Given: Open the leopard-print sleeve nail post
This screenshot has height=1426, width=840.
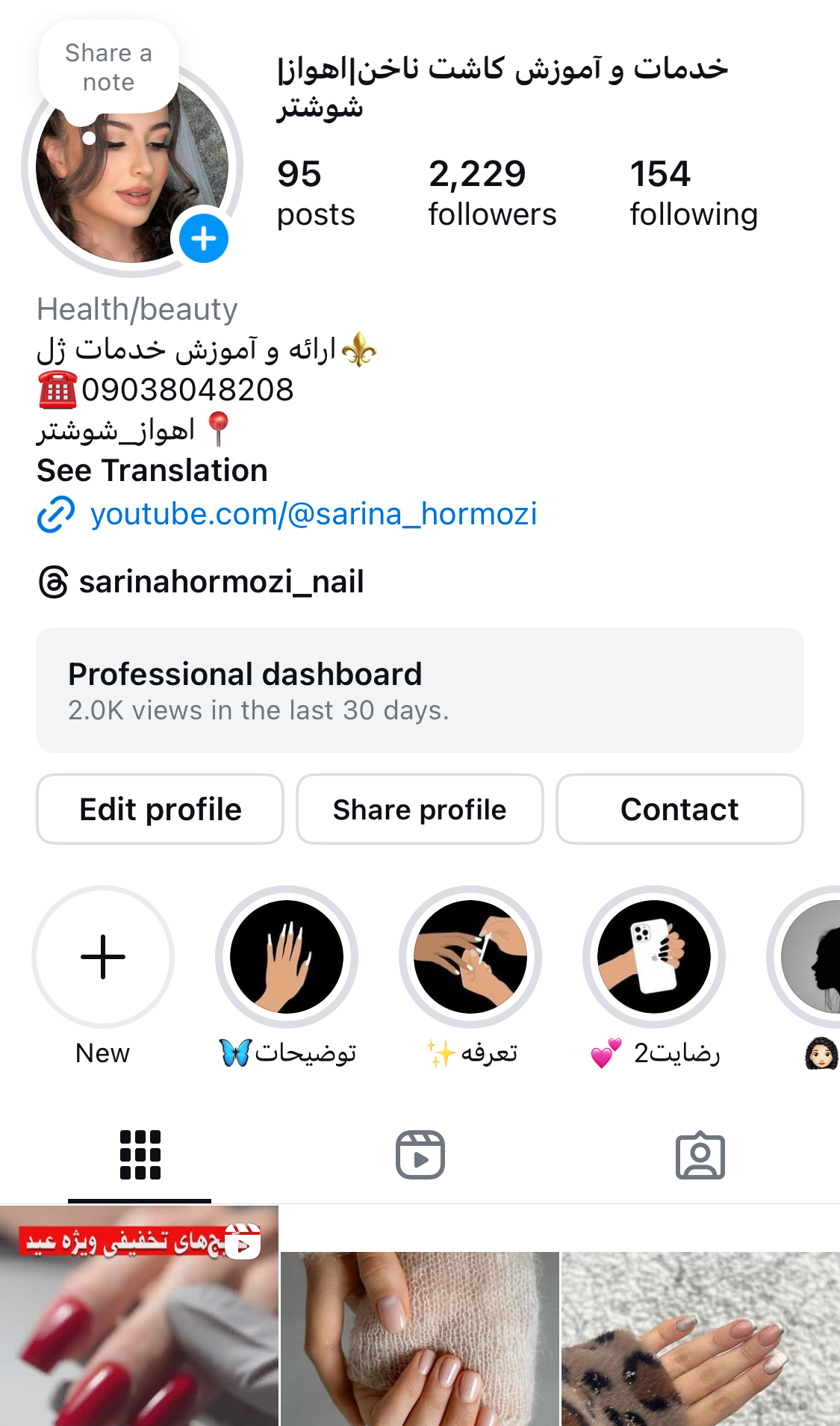Looking at the screenshot, I should pos(700,1337).
